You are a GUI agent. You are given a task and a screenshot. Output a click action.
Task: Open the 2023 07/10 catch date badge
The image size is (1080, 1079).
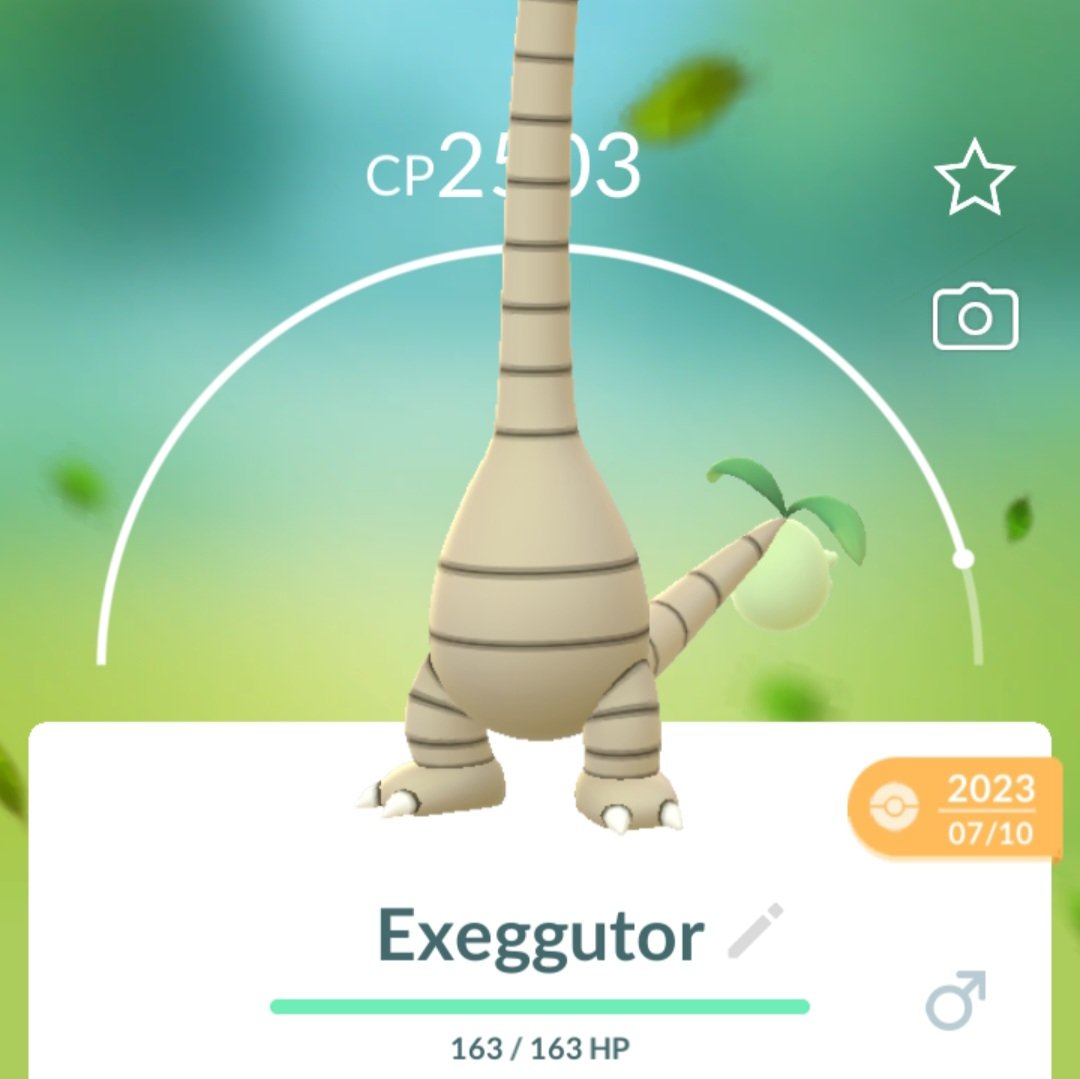click(956, 808)
